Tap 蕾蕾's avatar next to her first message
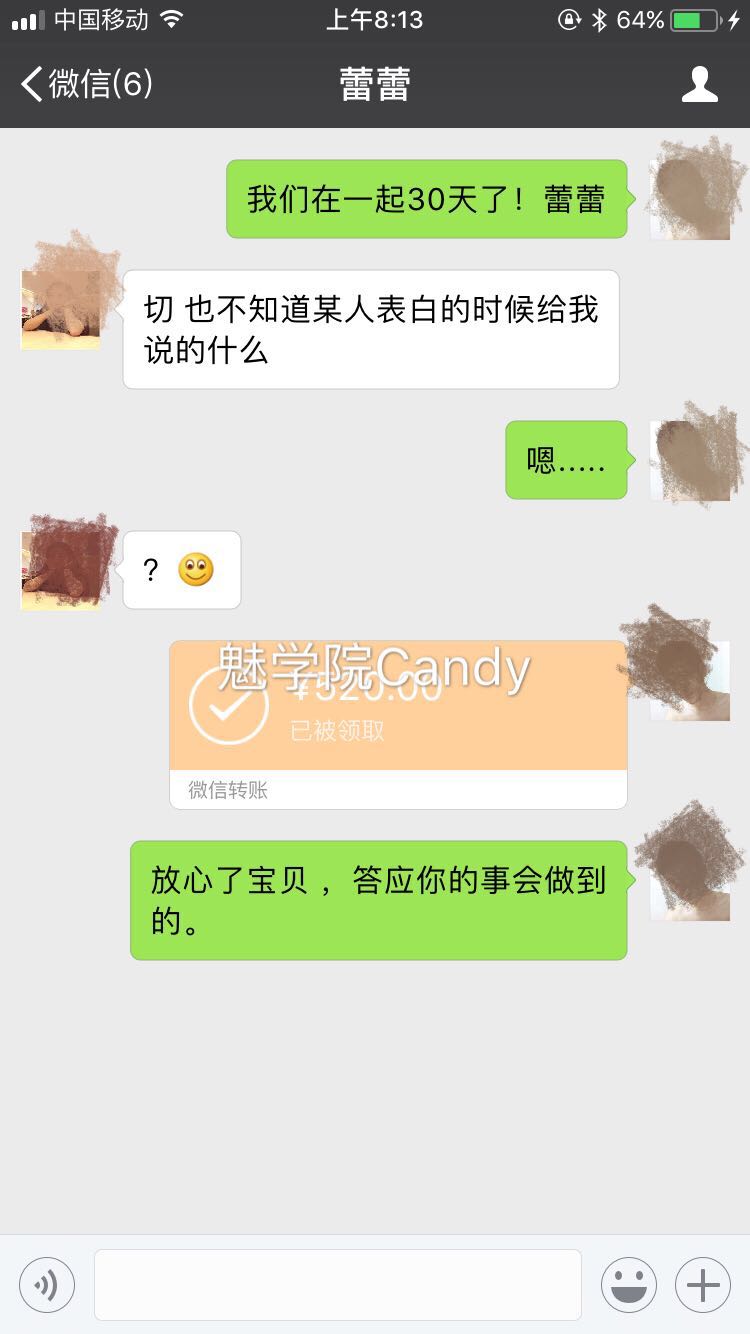Viewport: 750px width, 1334px height. click(x=60, y=310)
